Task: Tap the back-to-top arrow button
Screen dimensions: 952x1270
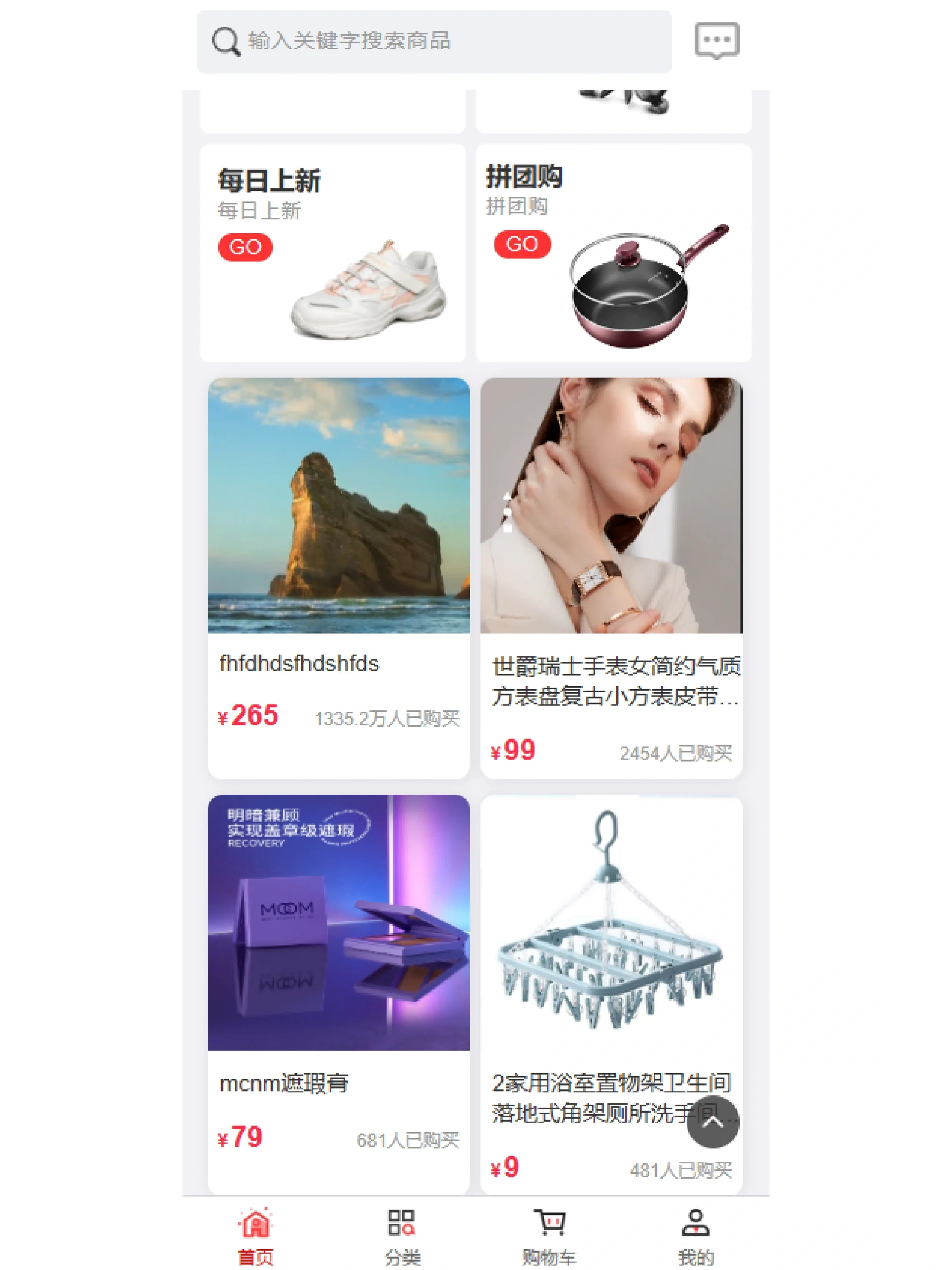Action: [x=712, y=1121]
